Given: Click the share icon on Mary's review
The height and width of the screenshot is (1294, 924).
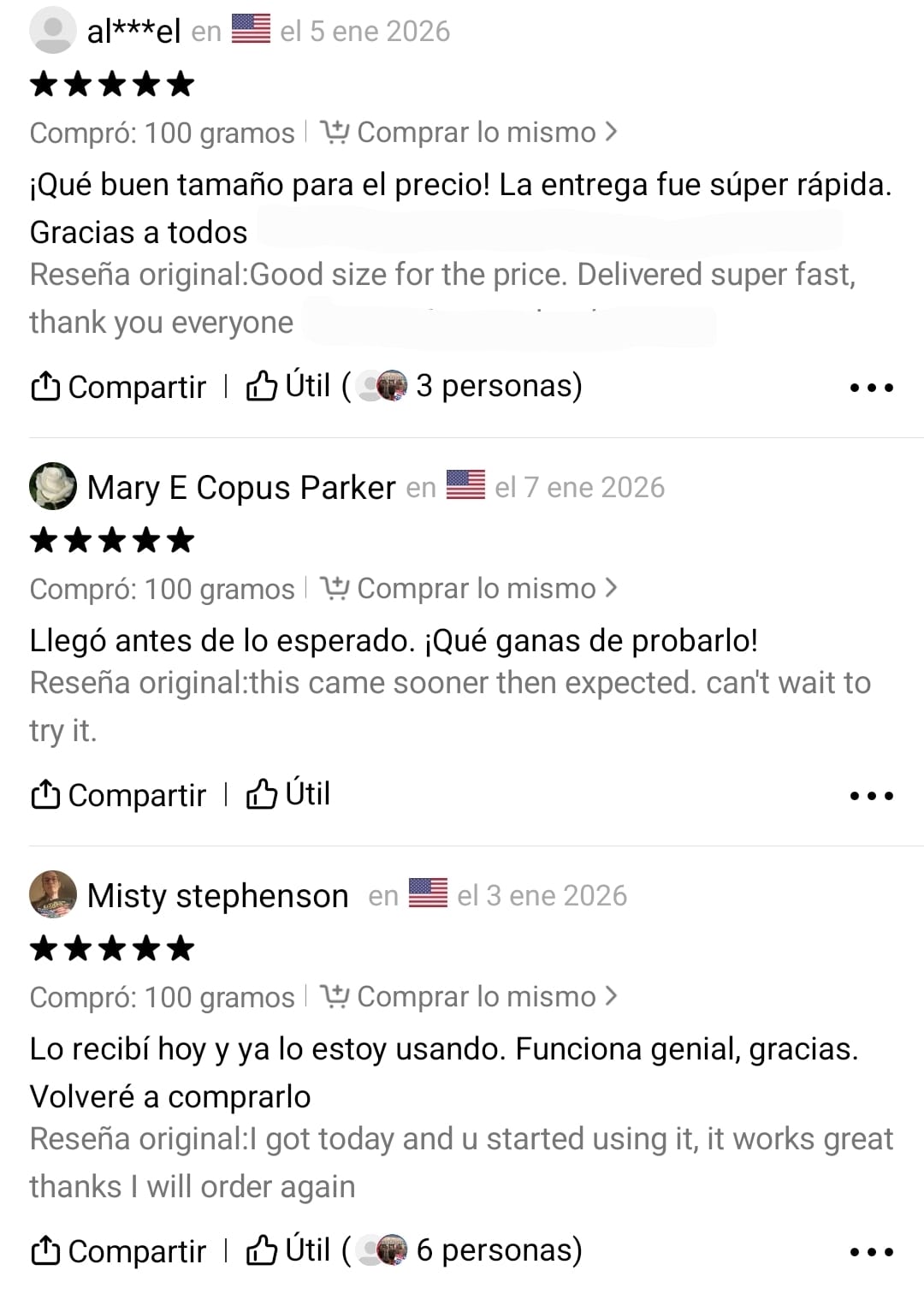Looking at the screenshot, I should coord(46,795).
